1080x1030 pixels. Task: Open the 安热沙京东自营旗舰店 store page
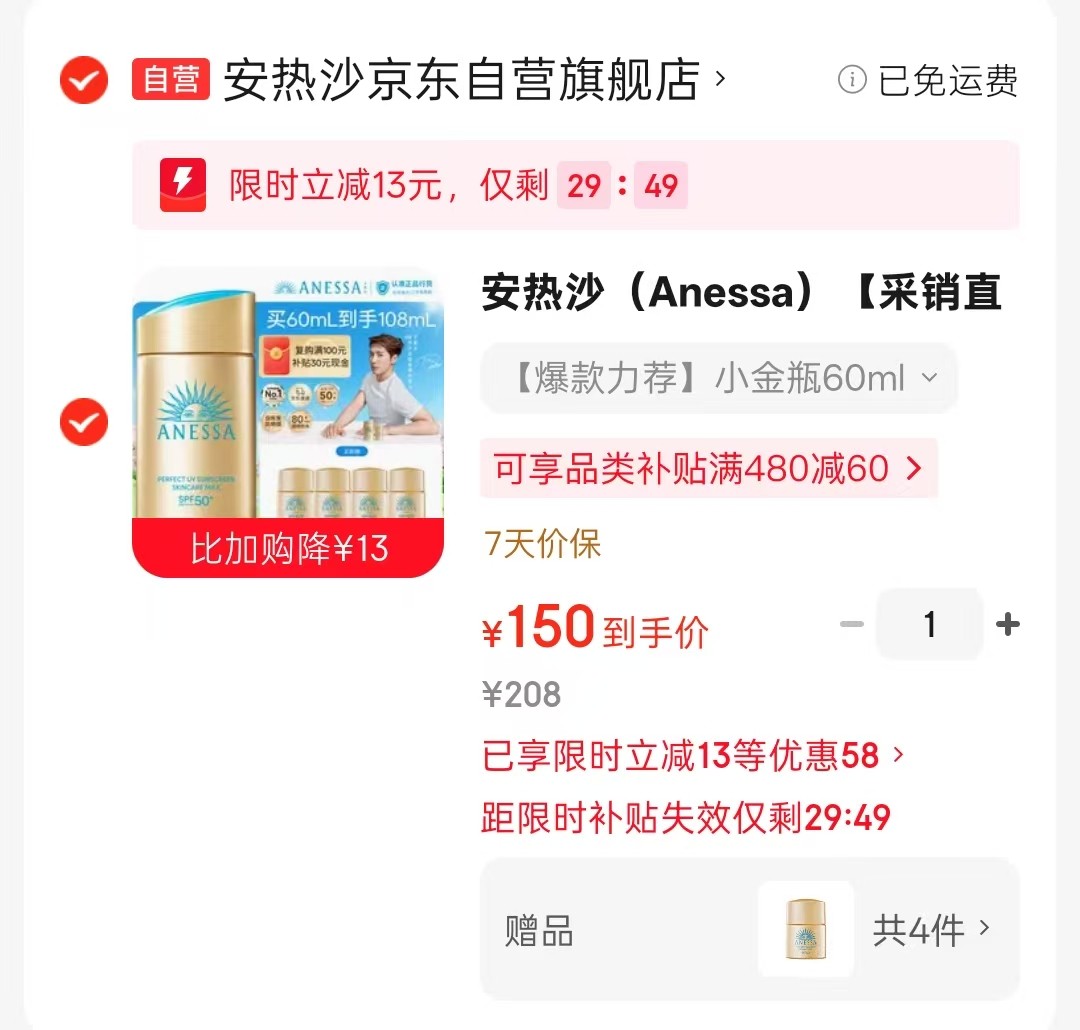coord(460,80)
